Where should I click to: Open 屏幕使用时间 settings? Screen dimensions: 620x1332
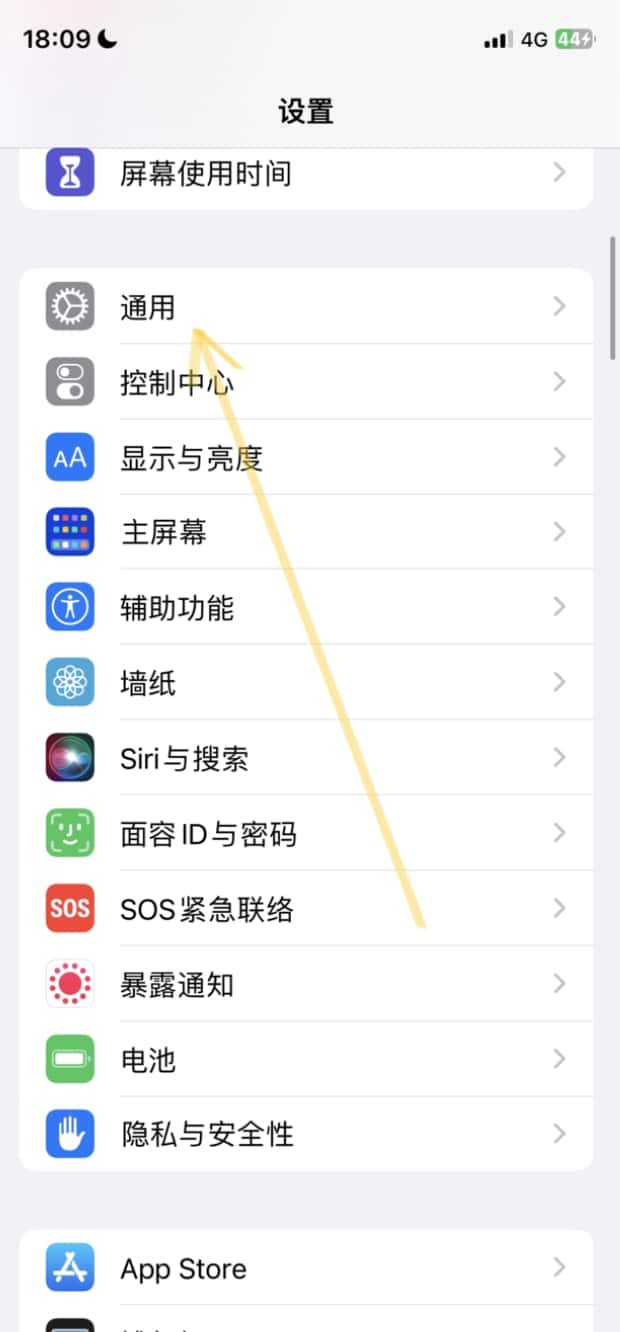pos(305,174)
